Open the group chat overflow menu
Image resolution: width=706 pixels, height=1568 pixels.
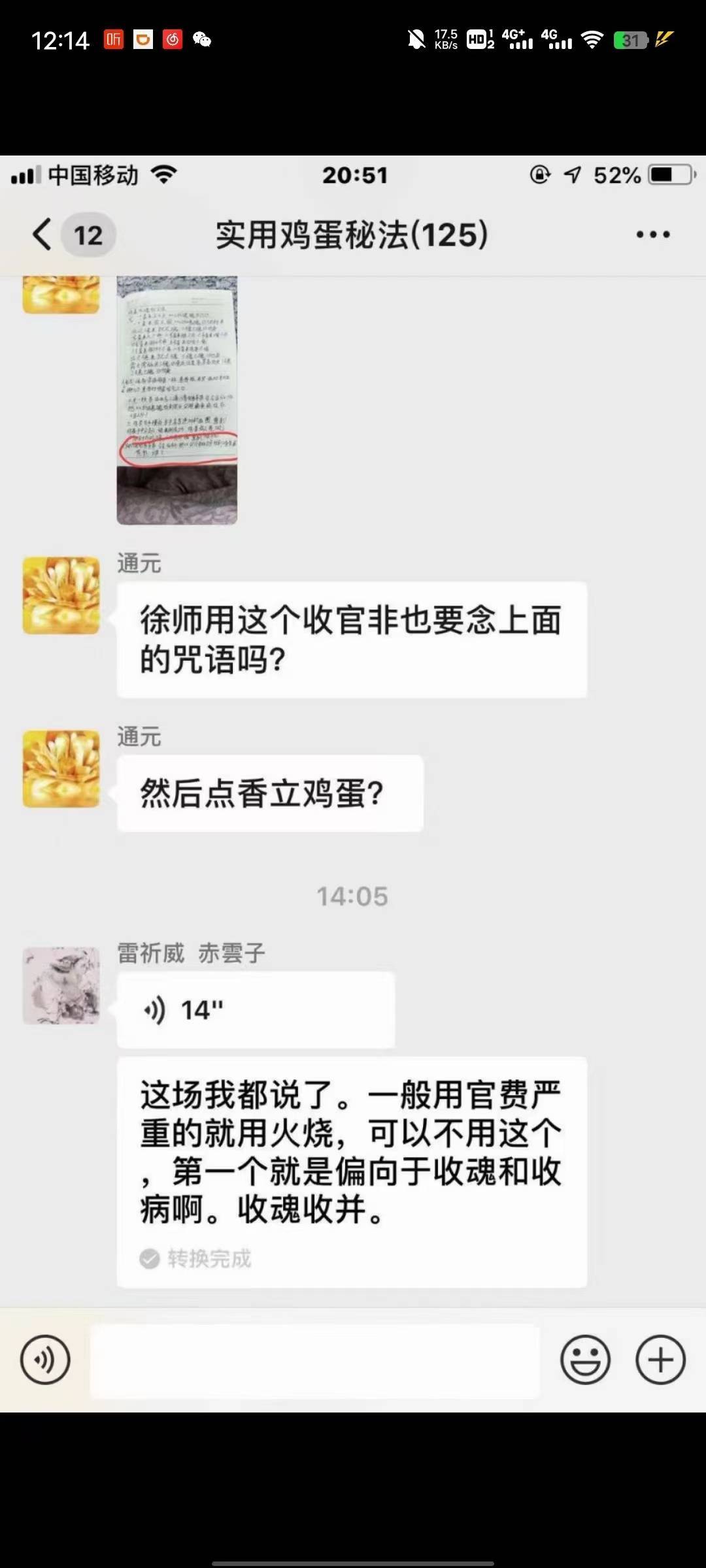(652, 235)
